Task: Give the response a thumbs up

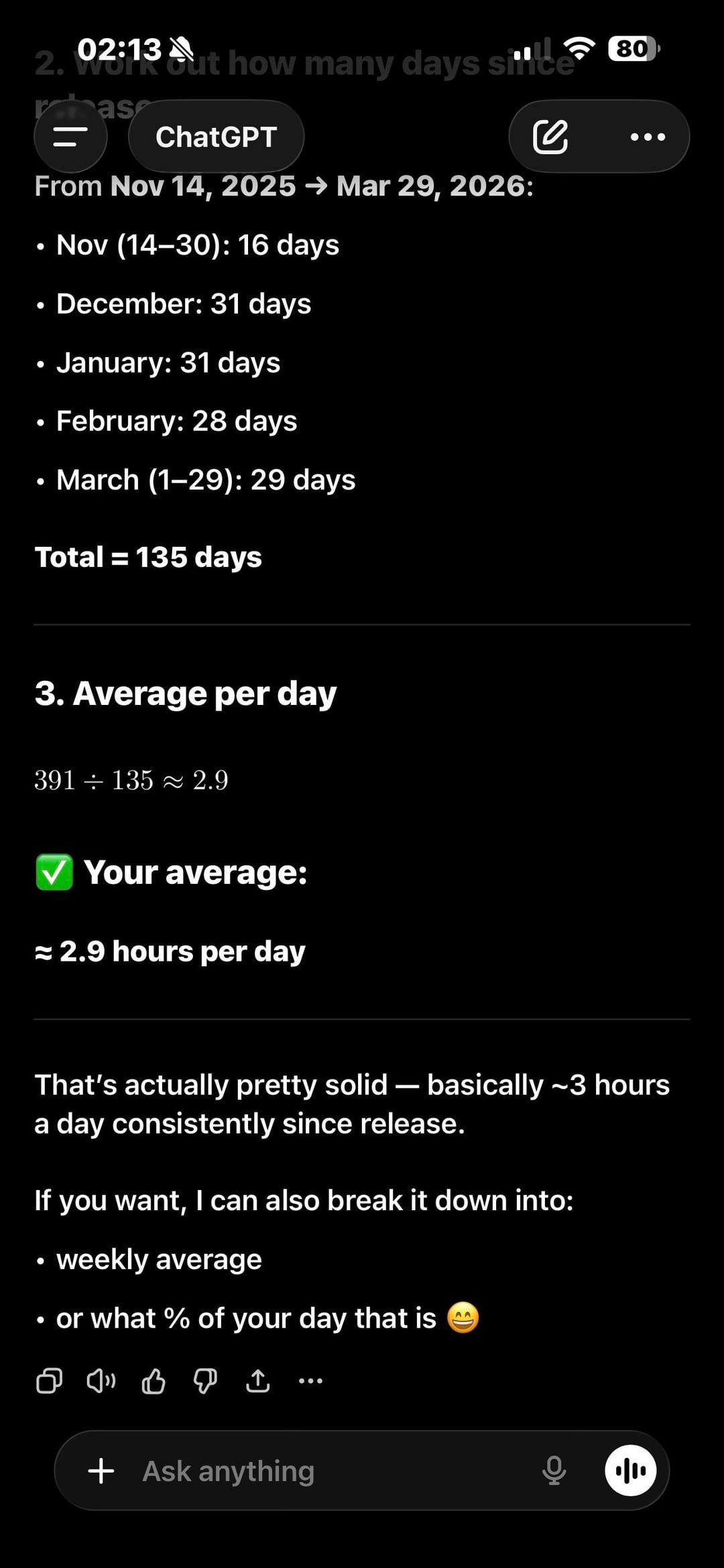Action: 154,1380
